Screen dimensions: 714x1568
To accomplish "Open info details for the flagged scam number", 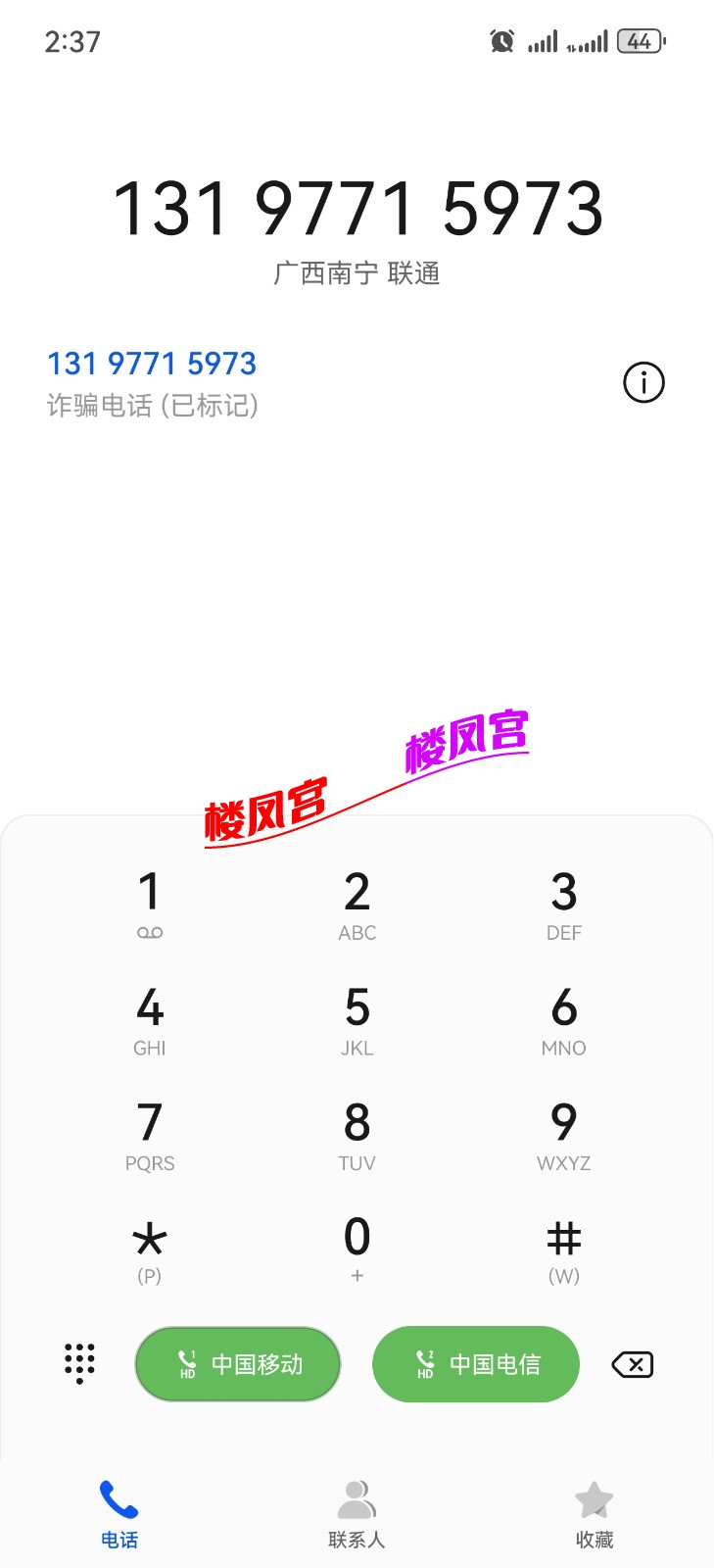I will (x=643, y=383).
